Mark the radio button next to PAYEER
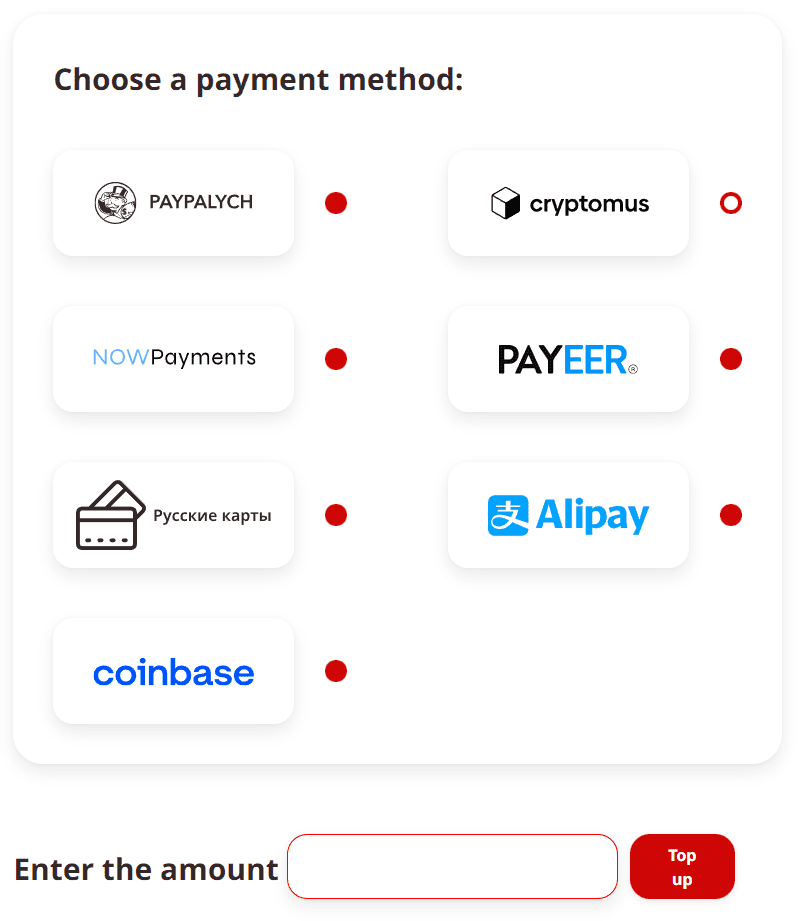 point(731,359)
